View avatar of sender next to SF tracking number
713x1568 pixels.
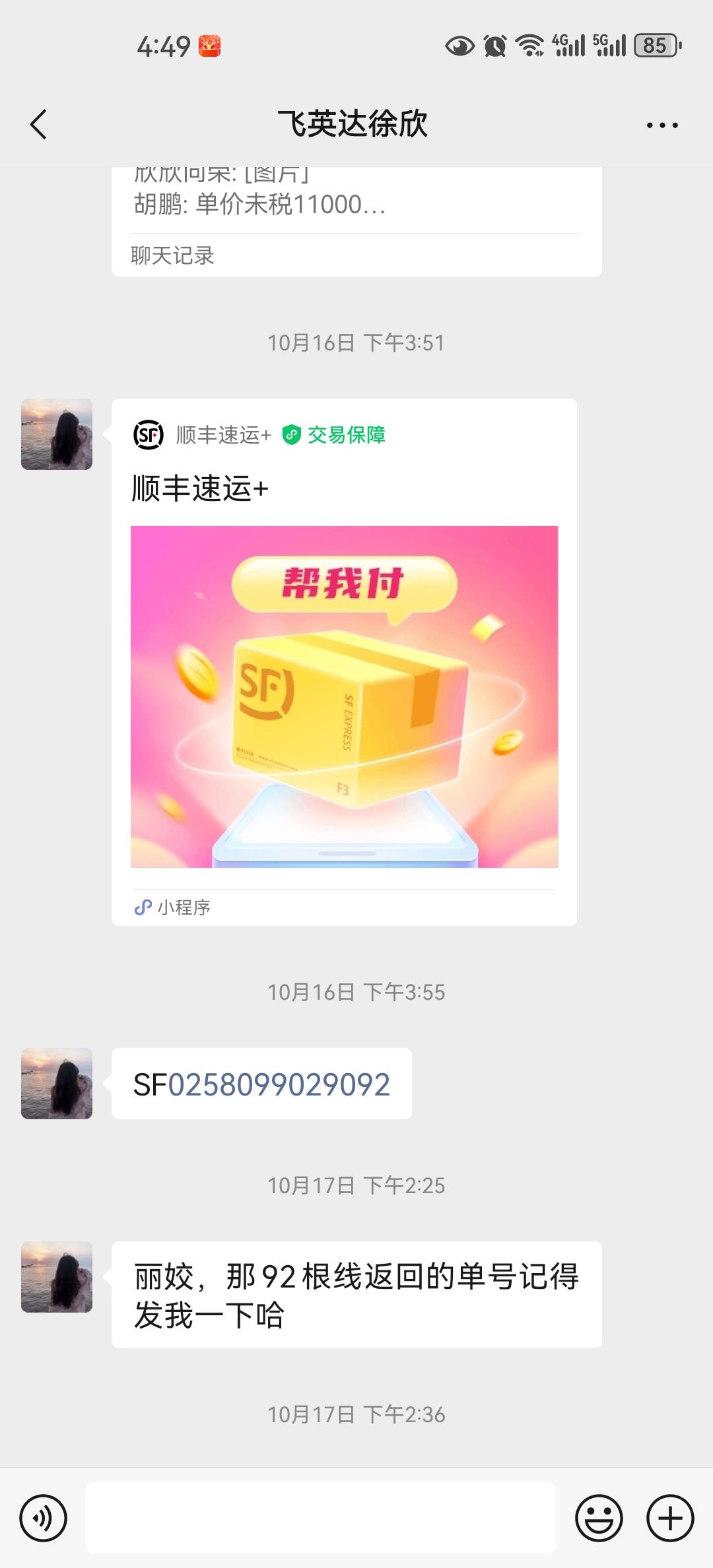pos(57,1084)
